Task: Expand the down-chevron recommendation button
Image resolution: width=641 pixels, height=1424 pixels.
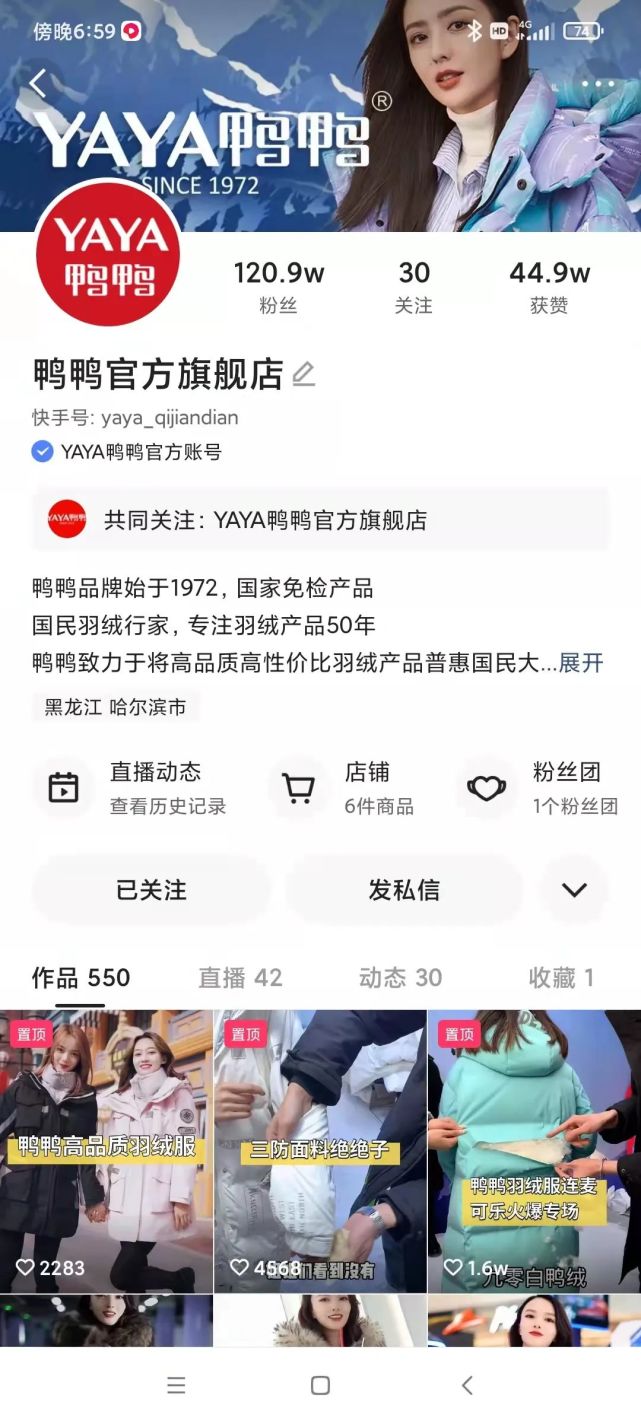Action: (574, 890)
